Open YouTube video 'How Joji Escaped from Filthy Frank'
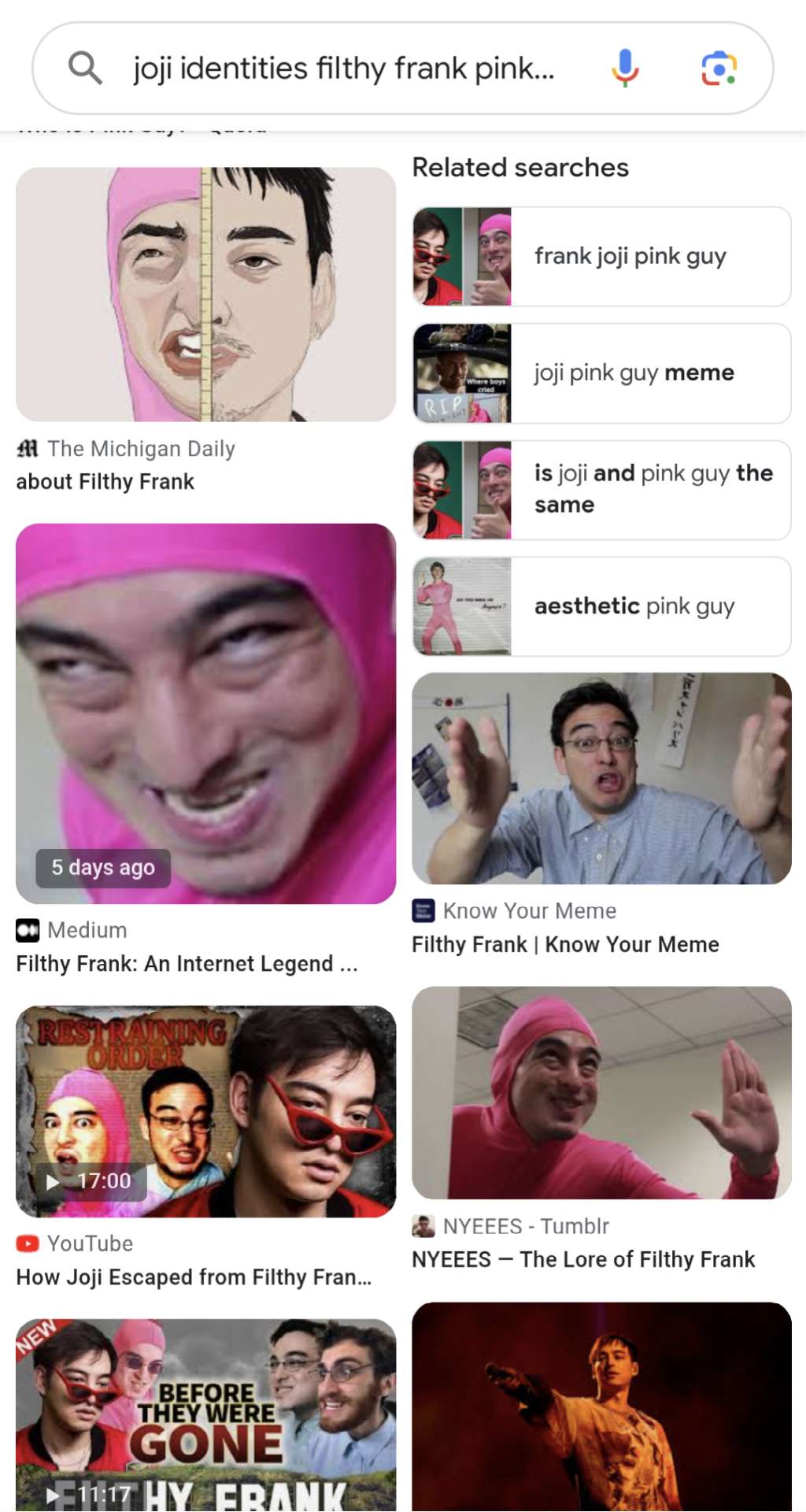 click(205, 1111)
